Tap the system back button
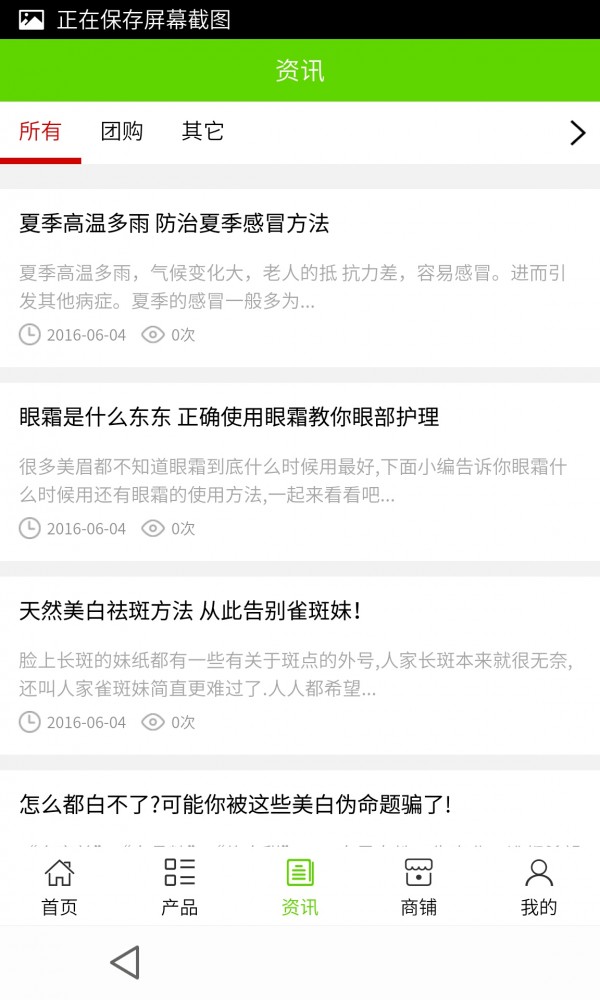This screenshot has width=600, height=1000. (124, 963)
